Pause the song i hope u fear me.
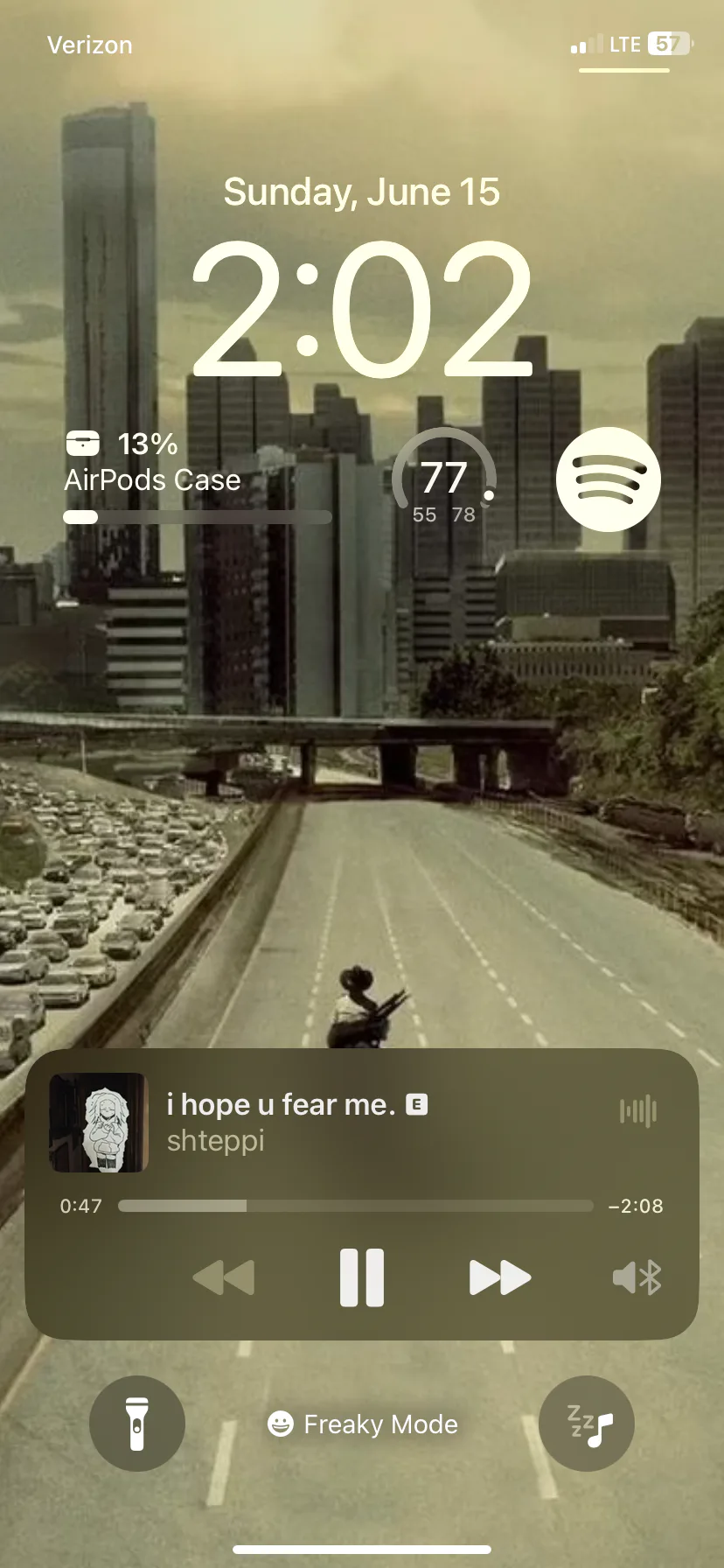This screenshot has width=724, height=1568. point(362,1277)
